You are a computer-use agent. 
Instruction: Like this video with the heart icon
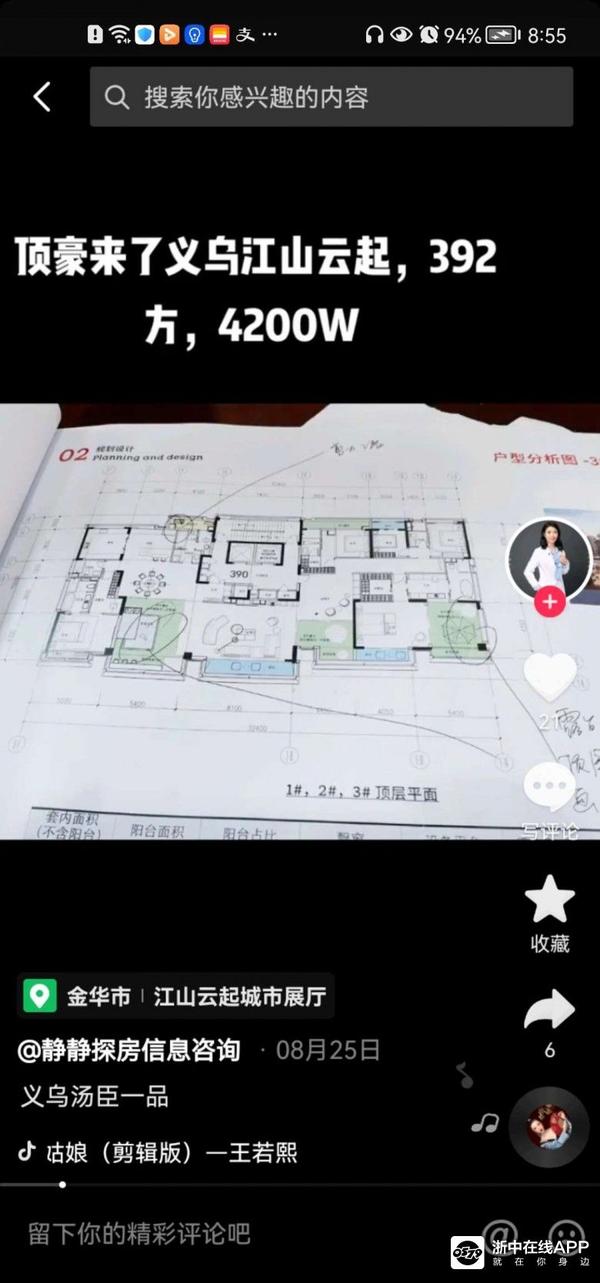pos(549,680)
